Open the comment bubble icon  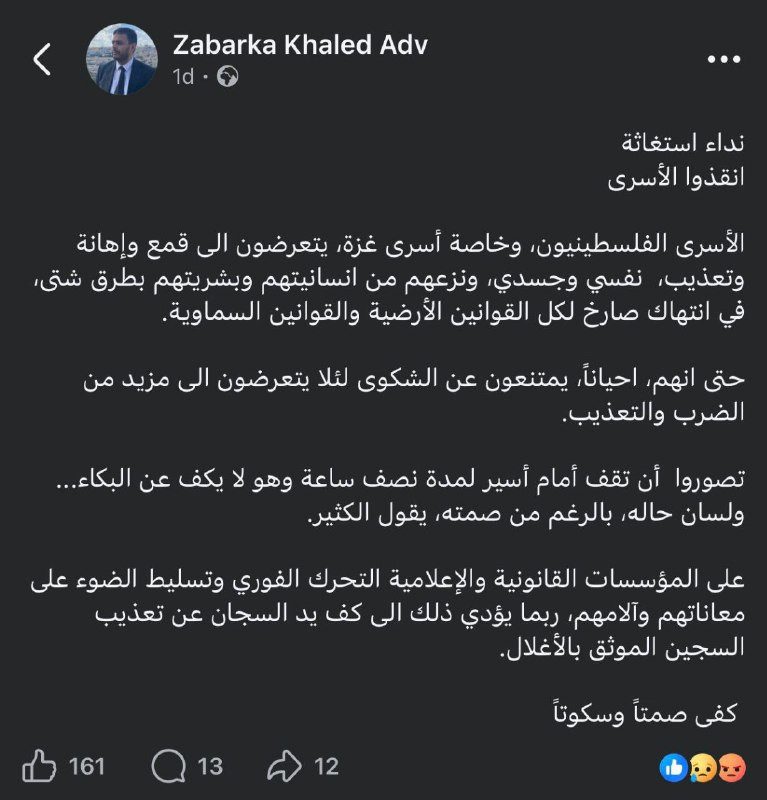170,767
